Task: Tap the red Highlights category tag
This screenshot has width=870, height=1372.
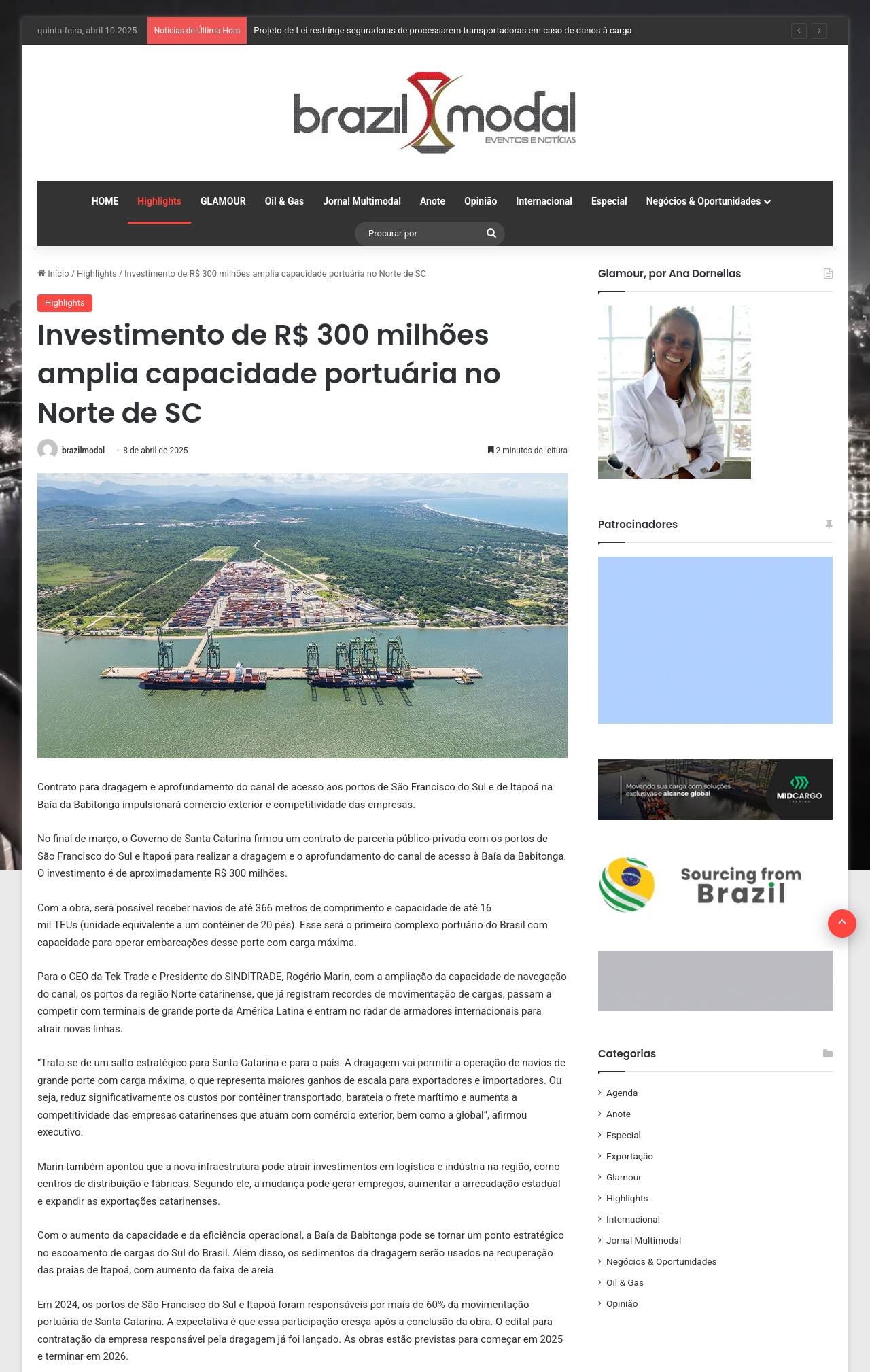Action: click(65, 303)
